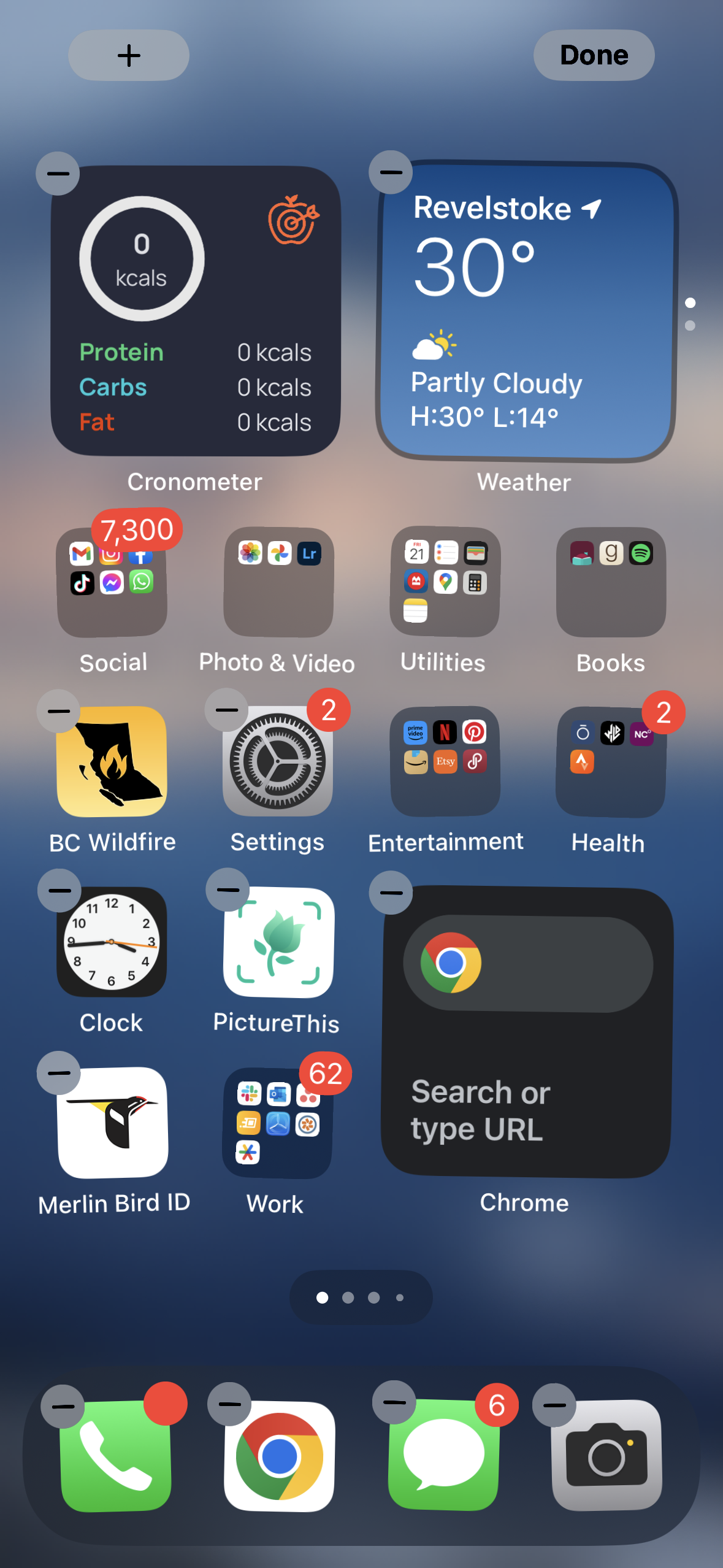This screenshot has height=1568, width=723.
Task: Tap the home screen page dots
Action: (361, 1297)
